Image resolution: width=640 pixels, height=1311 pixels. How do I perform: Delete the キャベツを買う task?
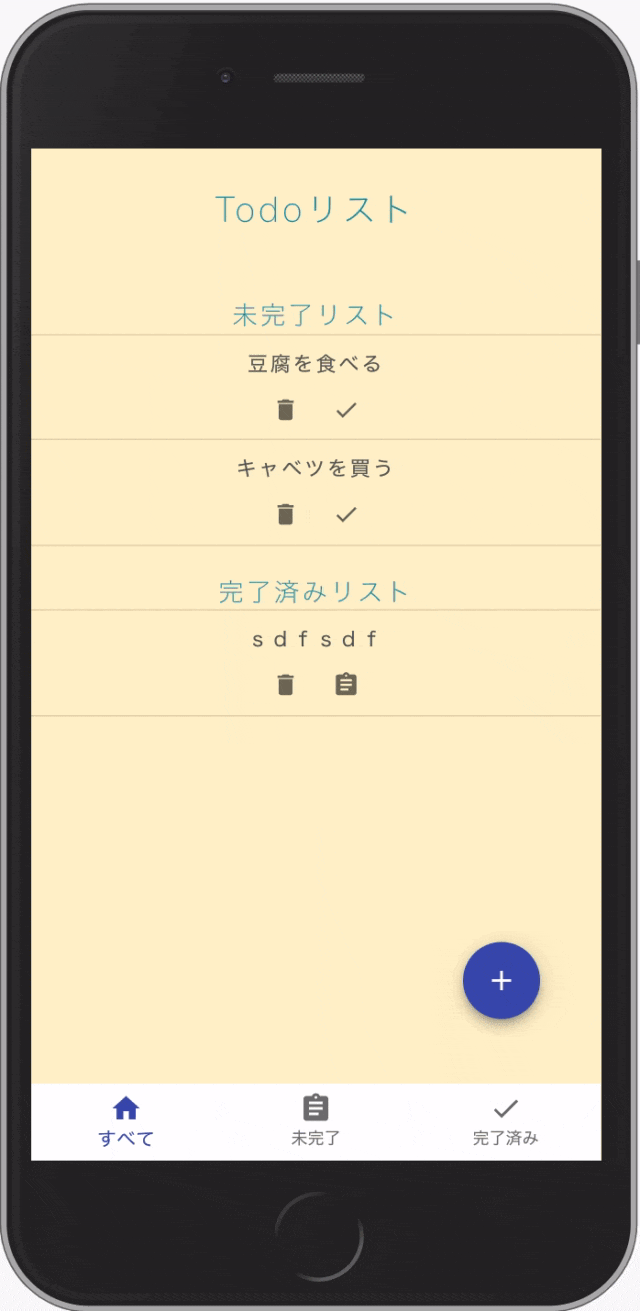(286, 514)
